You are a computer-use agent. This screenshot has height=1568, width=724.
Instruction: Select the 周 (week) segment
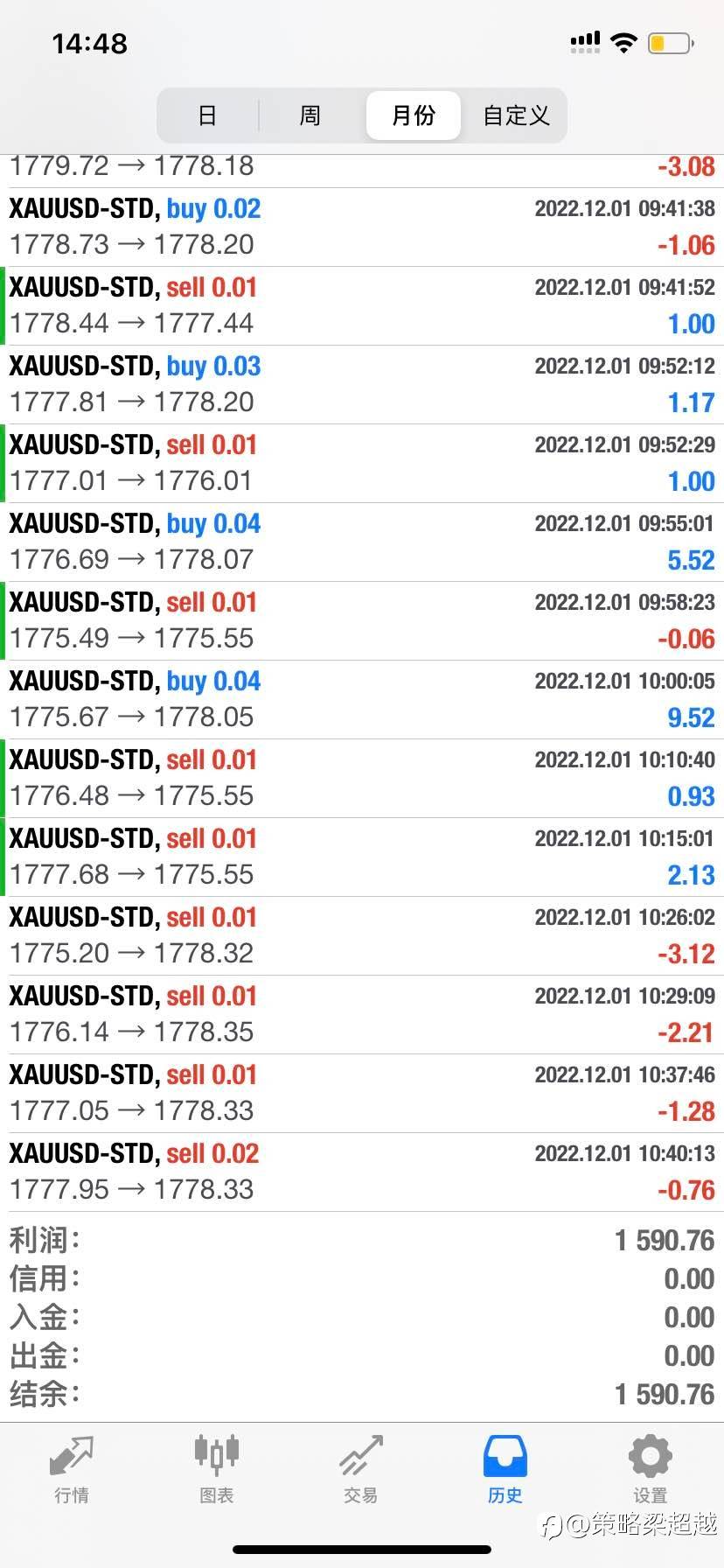click(x=310, y=115)
